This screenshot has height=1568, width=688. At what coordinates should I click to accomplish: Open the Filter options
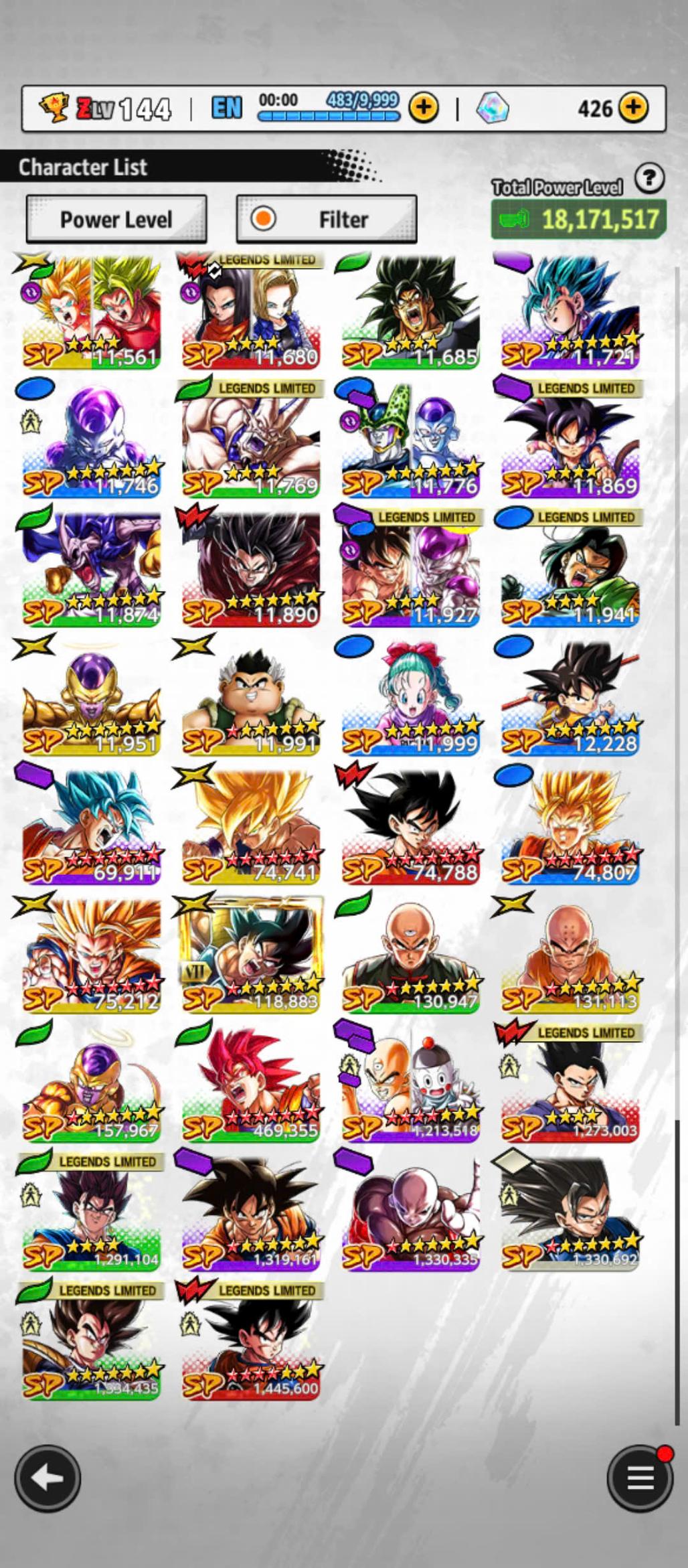[327, 219]
